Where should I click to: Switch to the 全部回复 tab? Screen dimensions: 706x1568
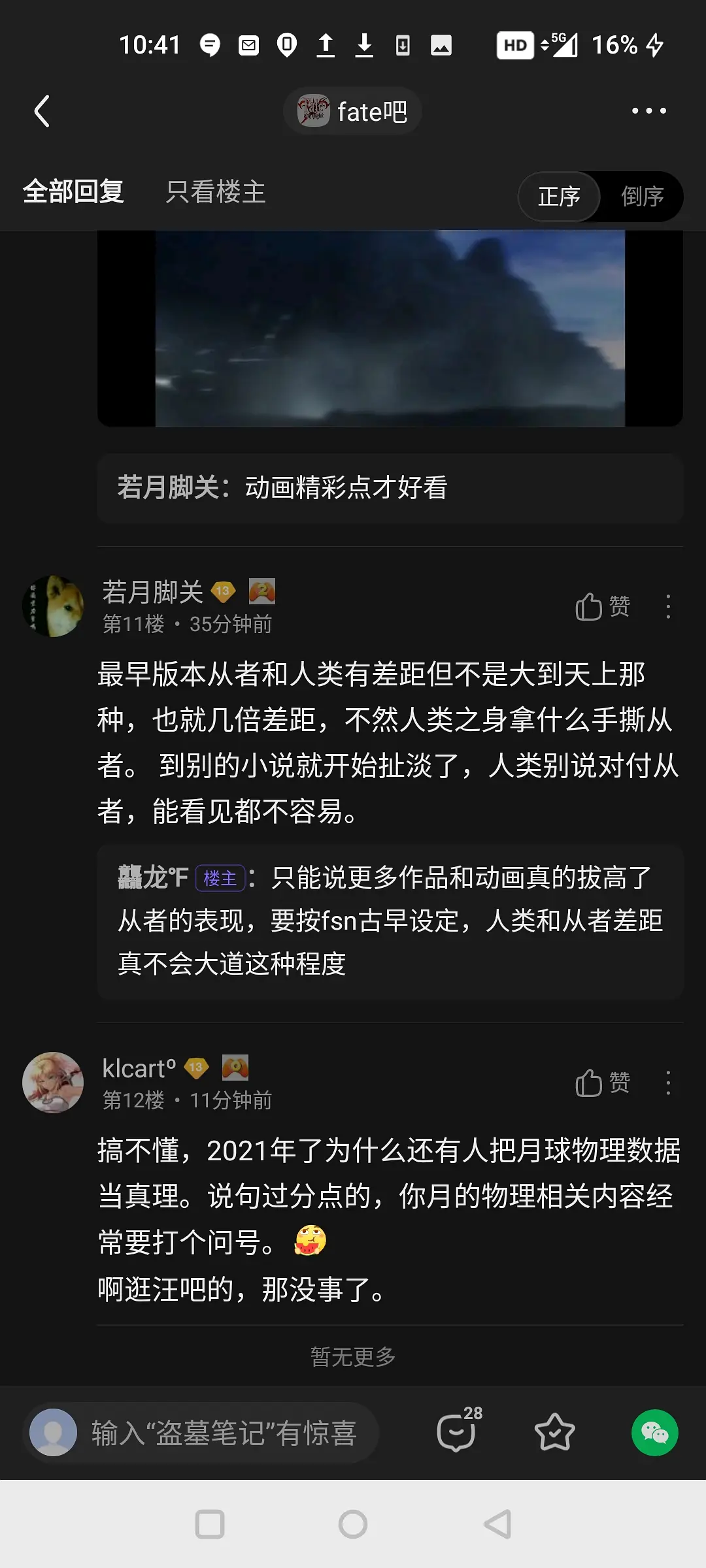coord(73,192)
